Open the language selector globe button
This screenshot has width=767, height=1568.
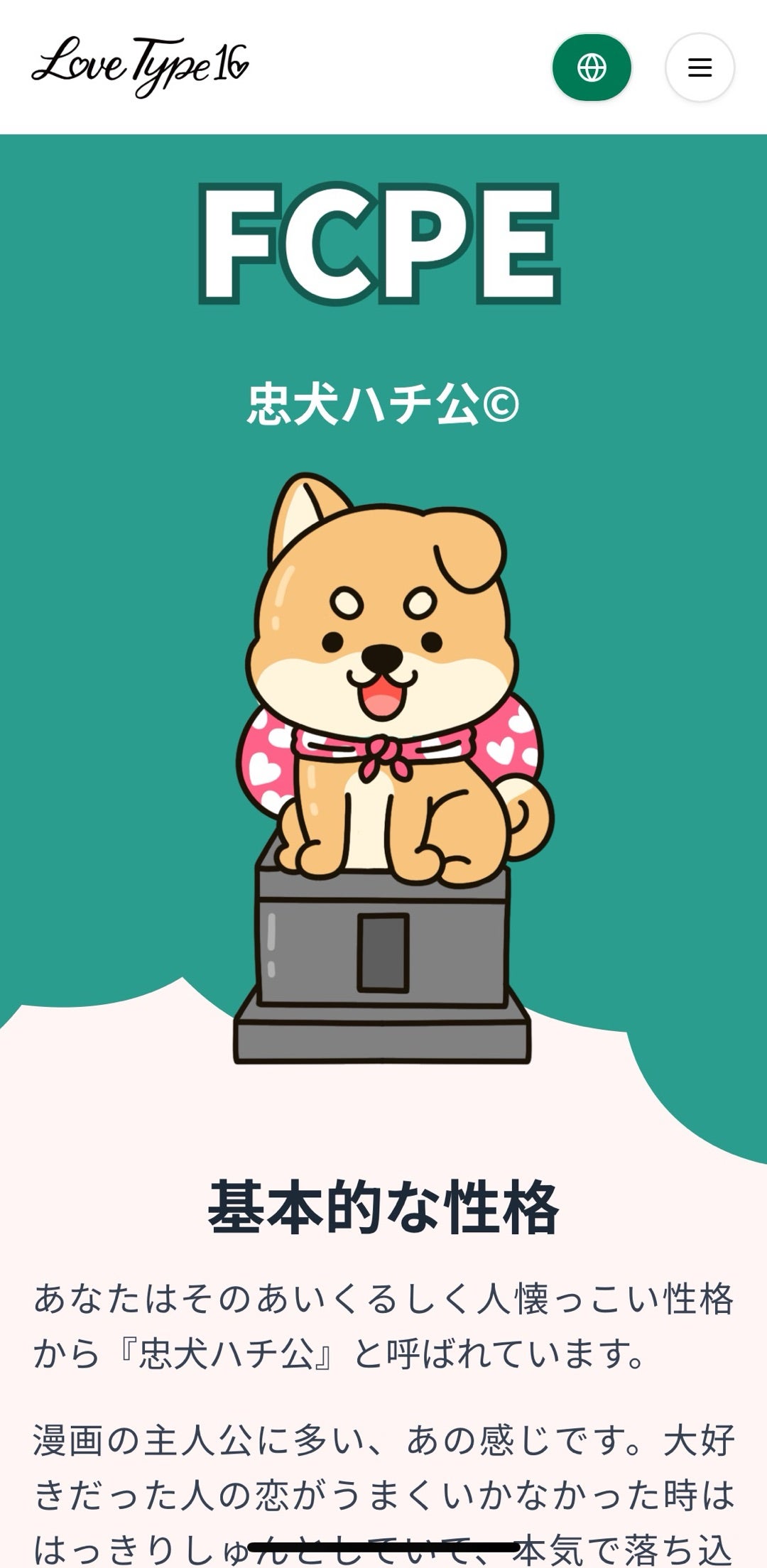592,67
